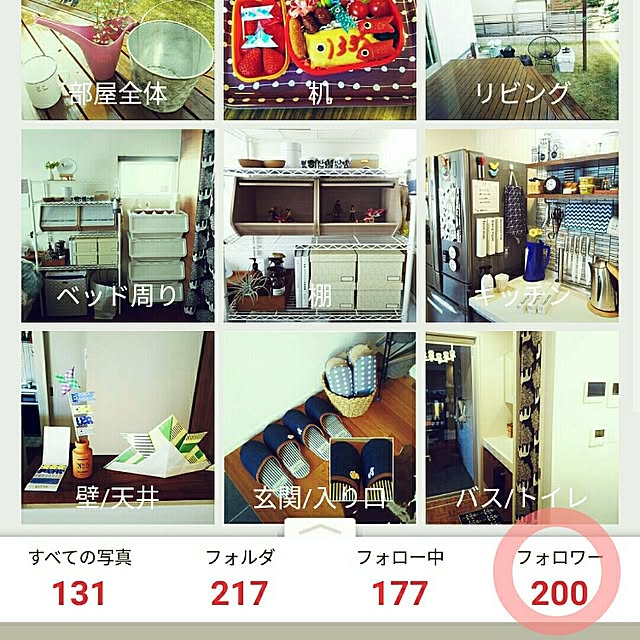The width and height of the screenshot is (640, 640).
Task: Open the 部屋全体 category tile
Action: [117, 59]
